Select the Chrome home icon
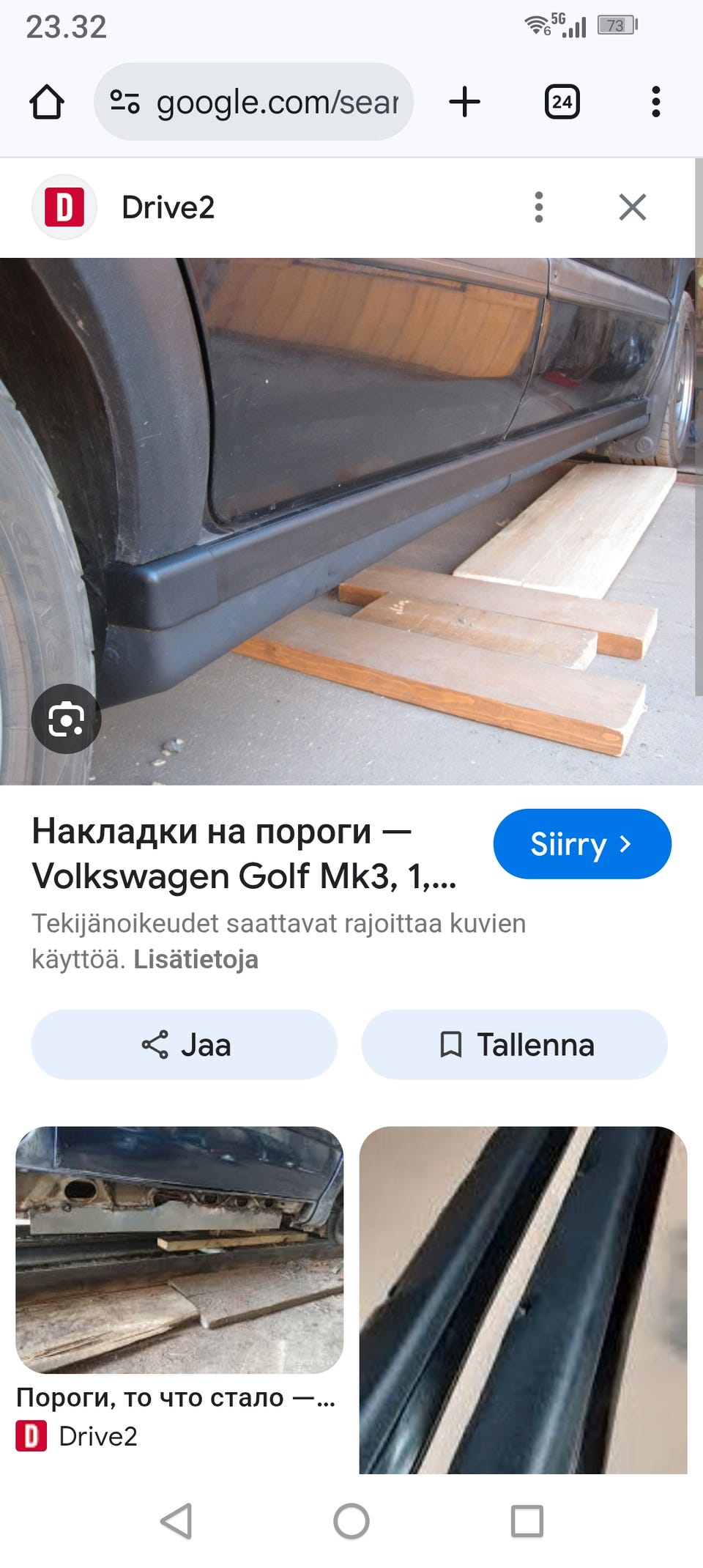 tap(47, 101)
